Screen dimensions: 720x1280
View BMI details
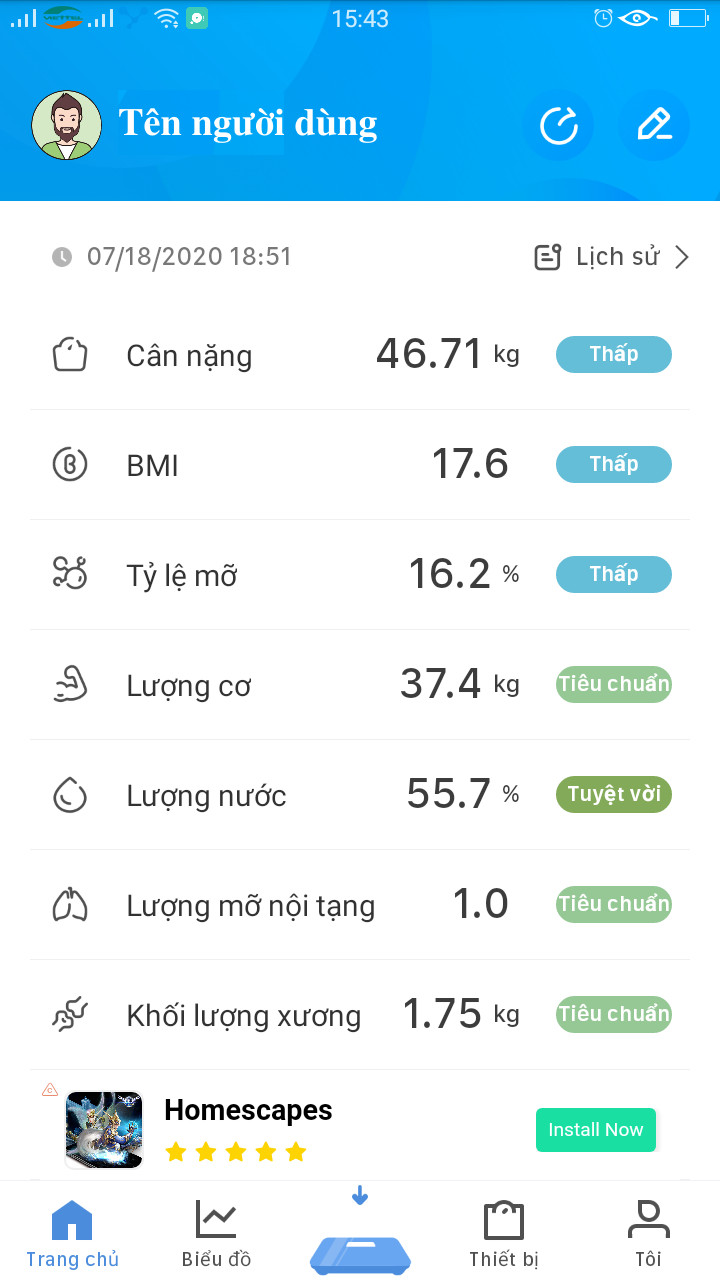[360, 465]
